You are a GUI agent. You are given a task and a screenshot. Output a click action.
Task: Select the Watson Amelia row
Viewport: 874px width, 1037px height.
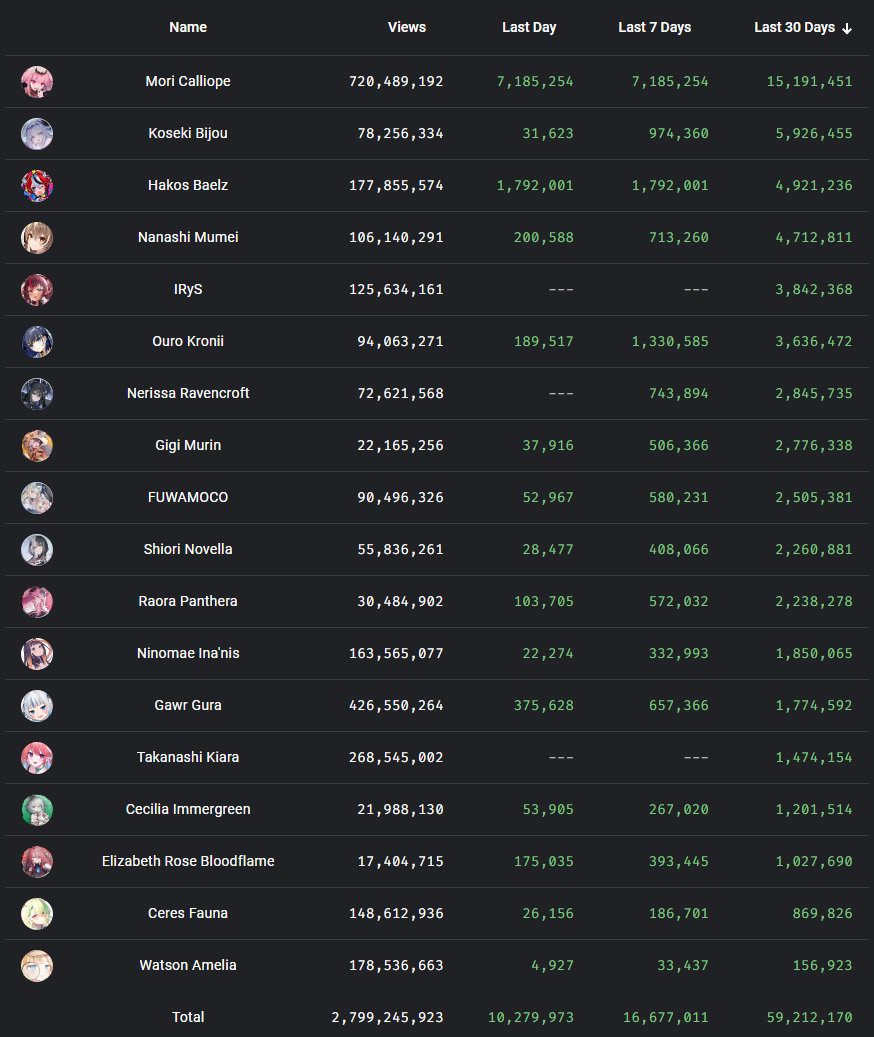[188, 965]
